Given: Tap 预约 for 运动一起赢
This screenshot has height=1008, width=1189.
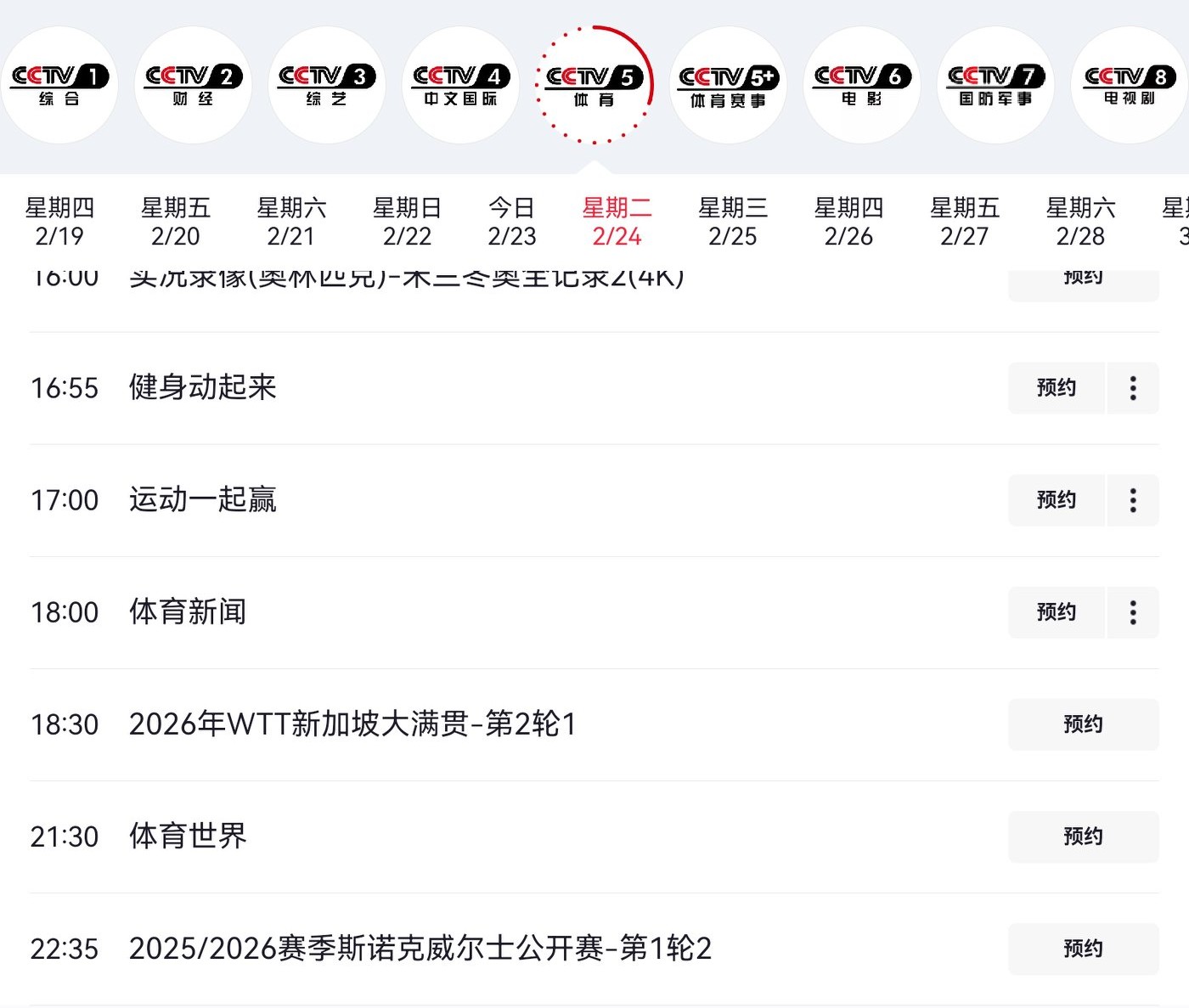Looking at the screenshot, I should pyautogui.click(x=1056, y=500).
